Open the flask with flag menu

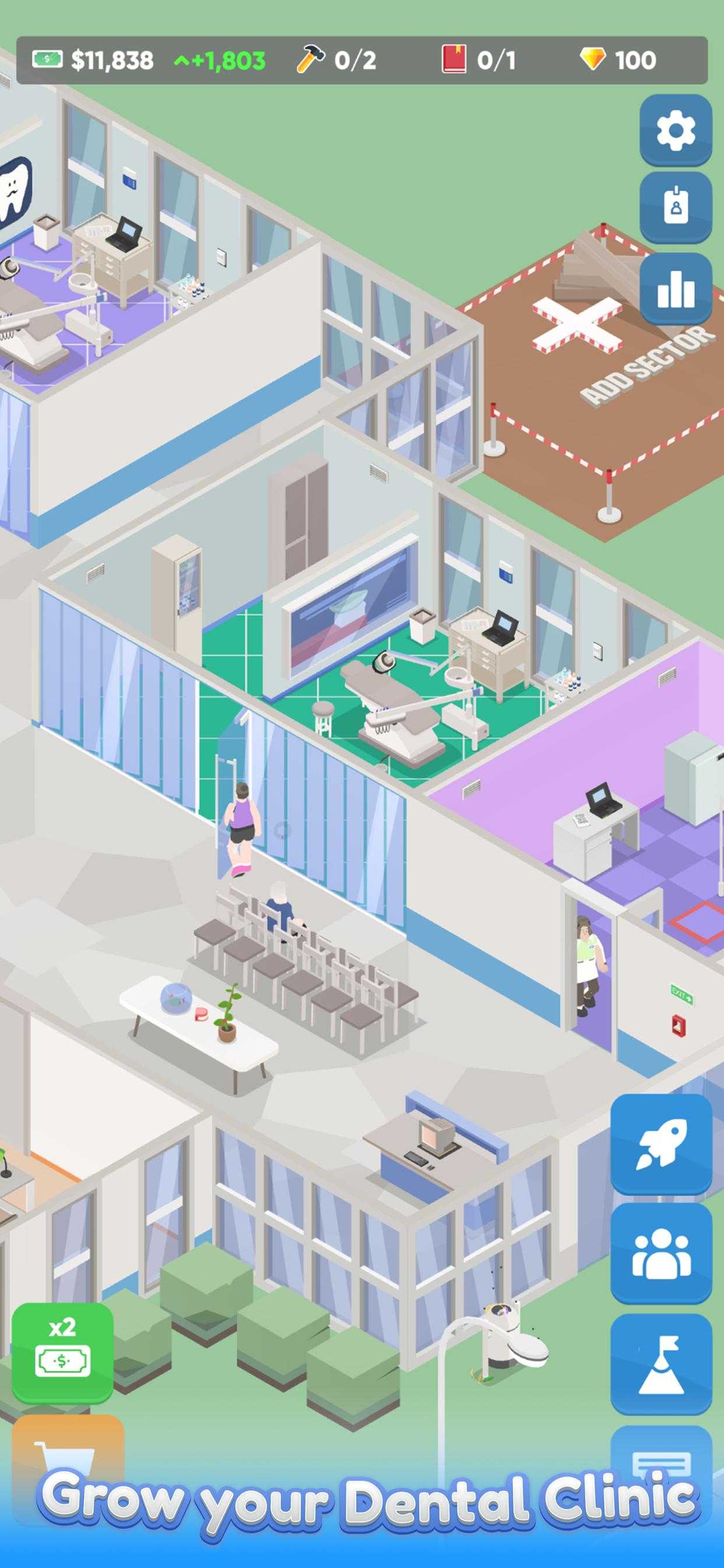pyautogui.click(x=660, y=1363)
